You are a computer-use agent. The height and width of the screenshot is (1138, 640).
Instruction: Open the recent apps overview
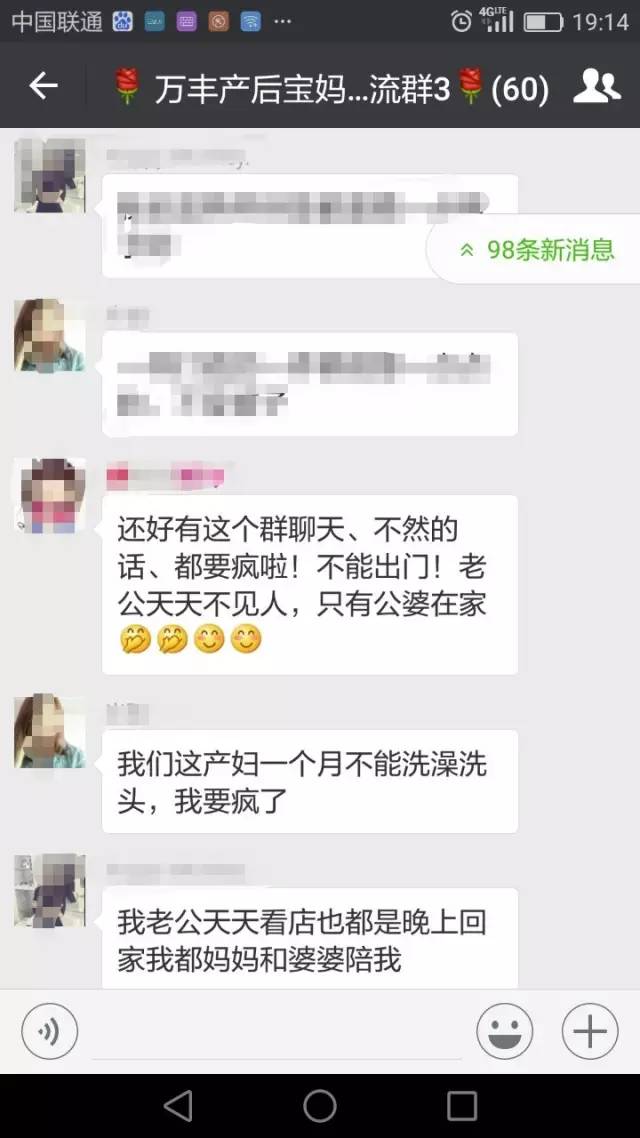(462, 1105)
